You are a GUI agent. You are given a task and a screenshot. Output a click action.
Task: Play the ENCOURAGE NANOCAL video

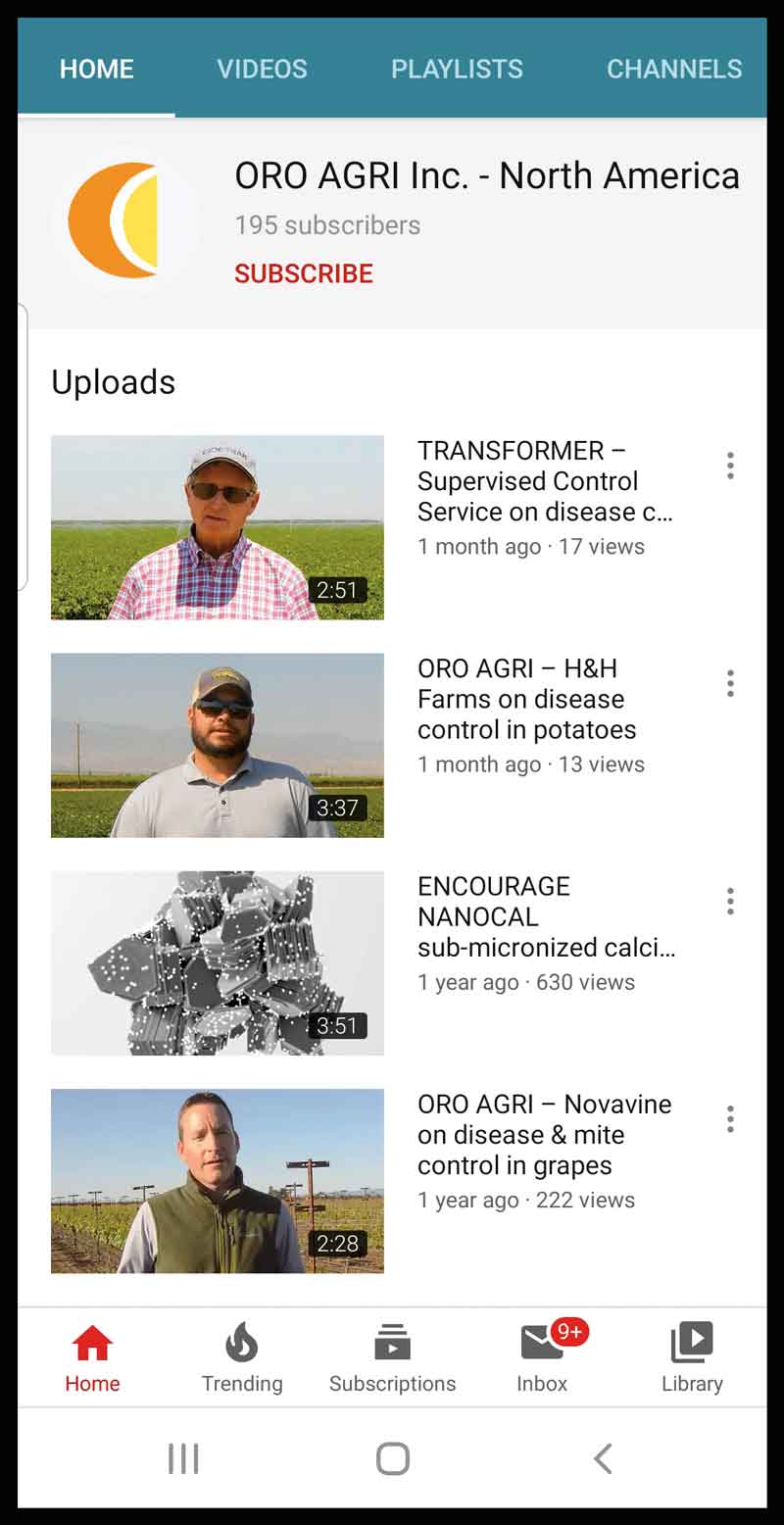click(218, 962)
